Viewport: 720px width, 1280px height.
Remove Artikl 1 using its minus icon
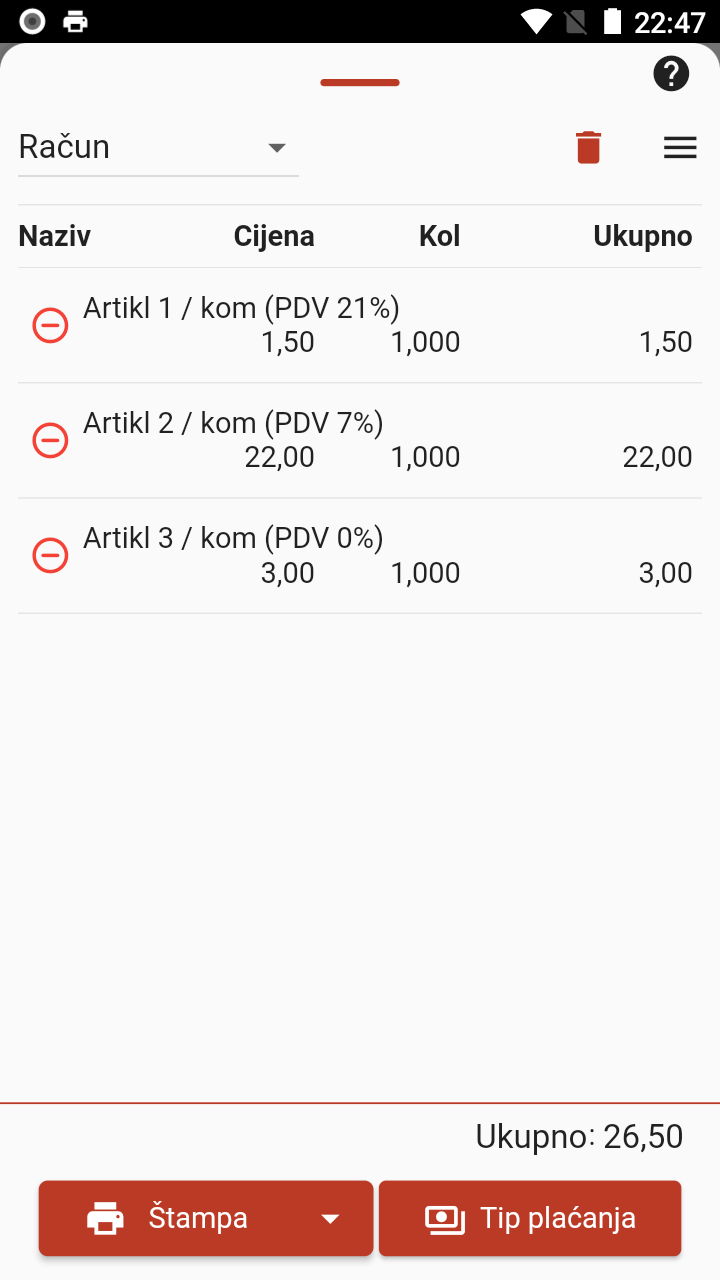(x=50, y=325)
